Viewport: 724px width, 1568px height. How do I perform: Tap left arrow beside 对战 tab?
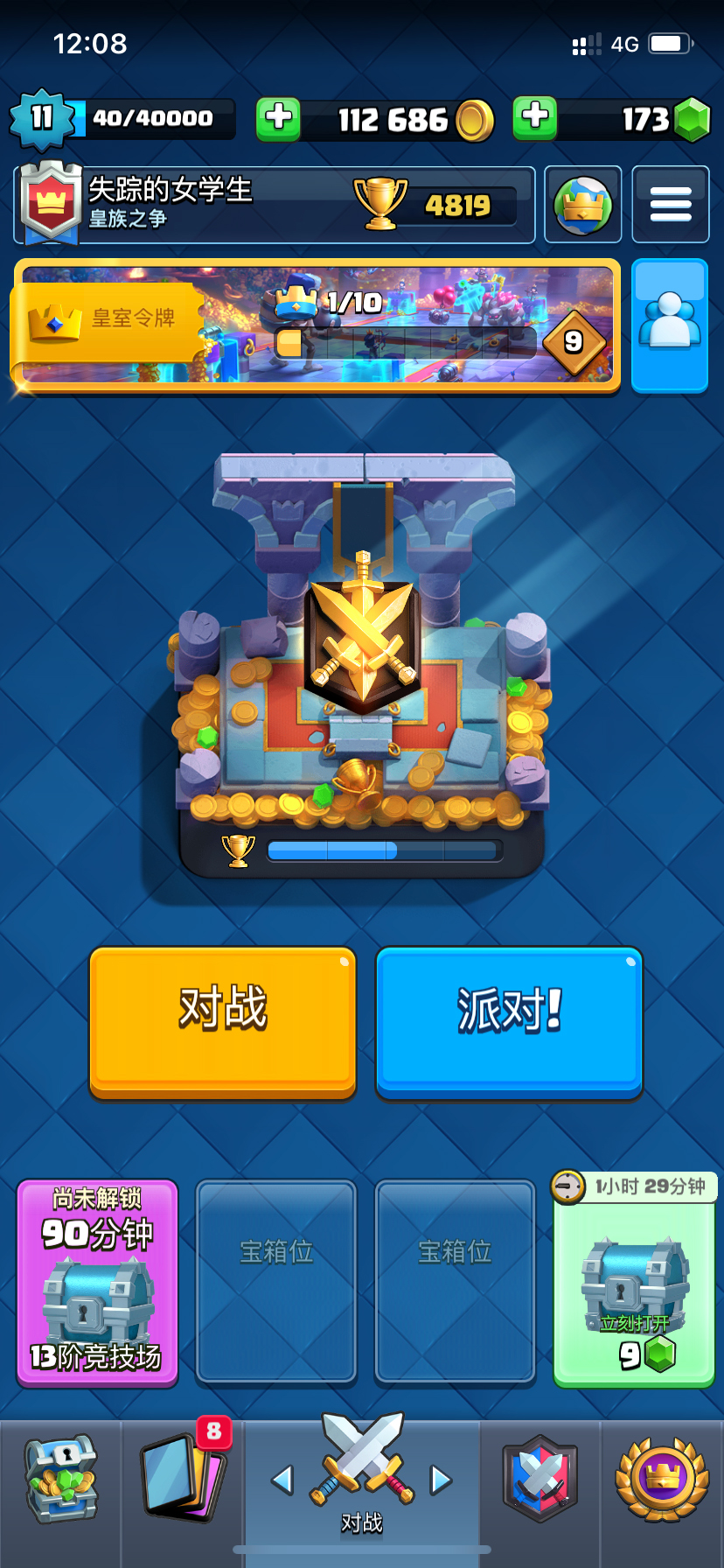pyautogui.click(x=282, y=1480)
